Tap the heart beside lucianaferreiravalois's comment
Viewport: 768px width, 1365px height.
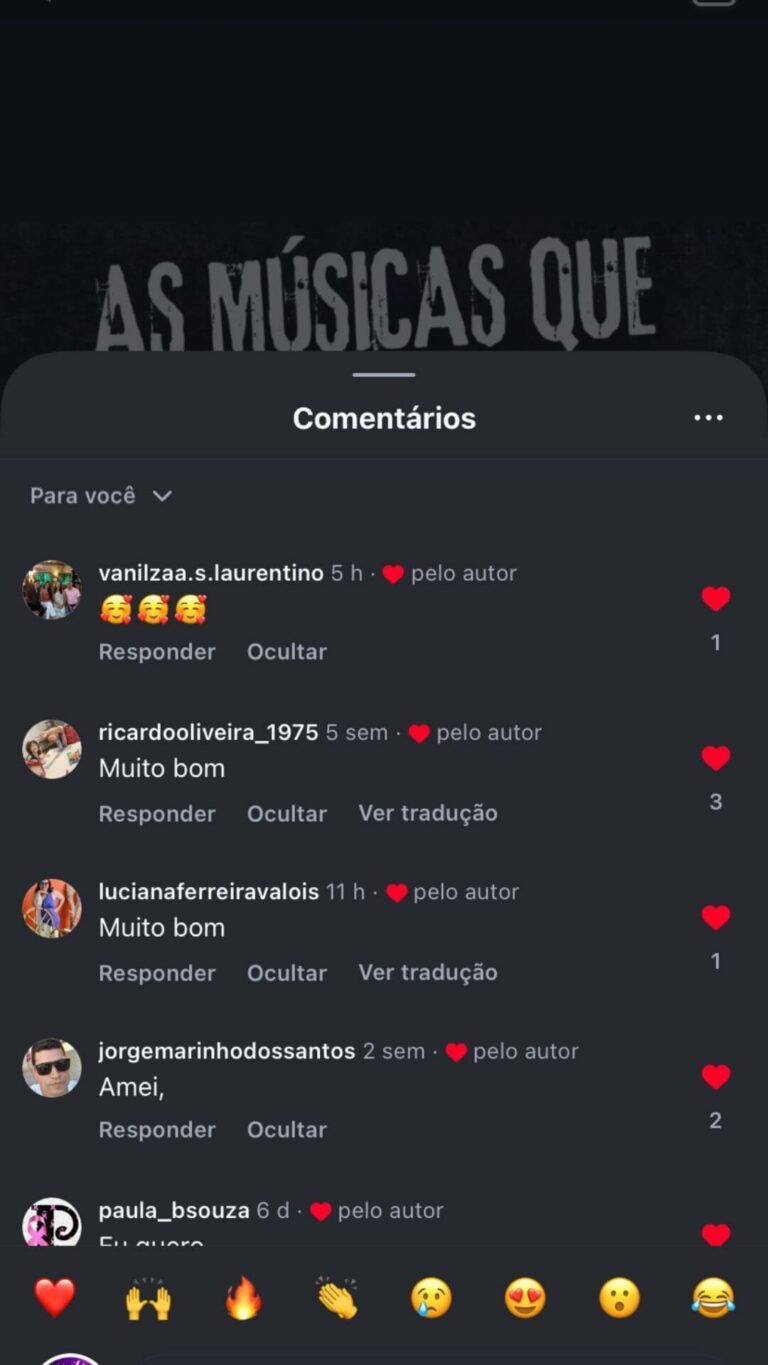(x=715, y=918)
